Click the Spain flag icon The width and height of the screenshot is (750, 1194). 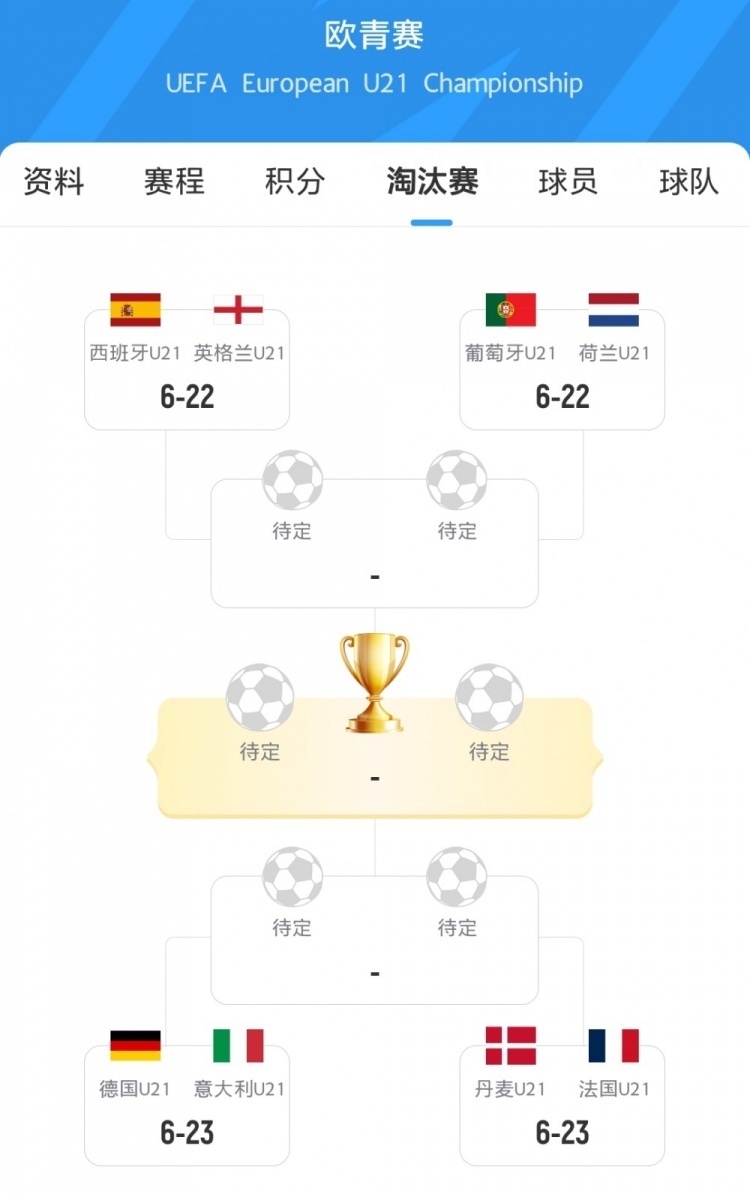[x=136, y=309]
